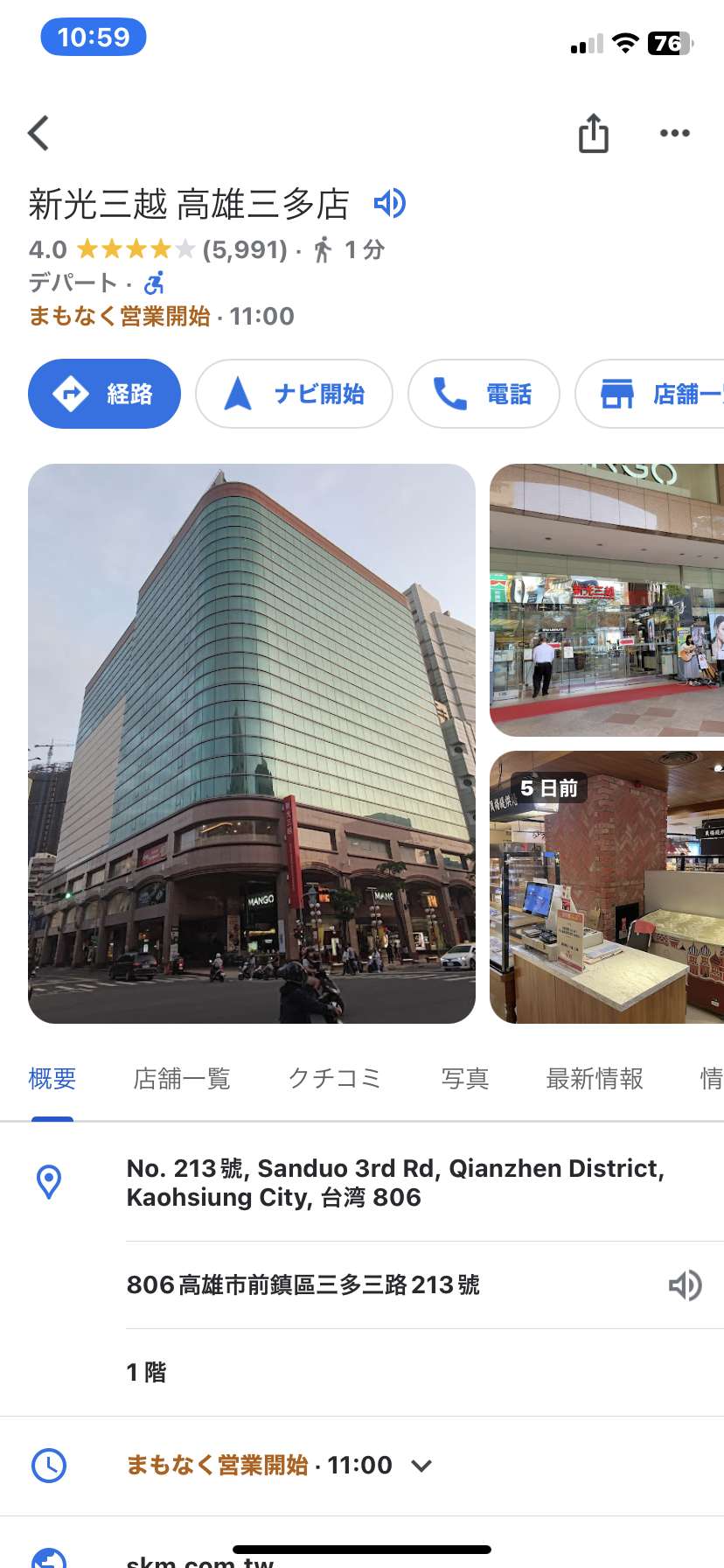Switch to the 写真 tab
This screenshot has height=1568, width=724.
click(464, 1079)
